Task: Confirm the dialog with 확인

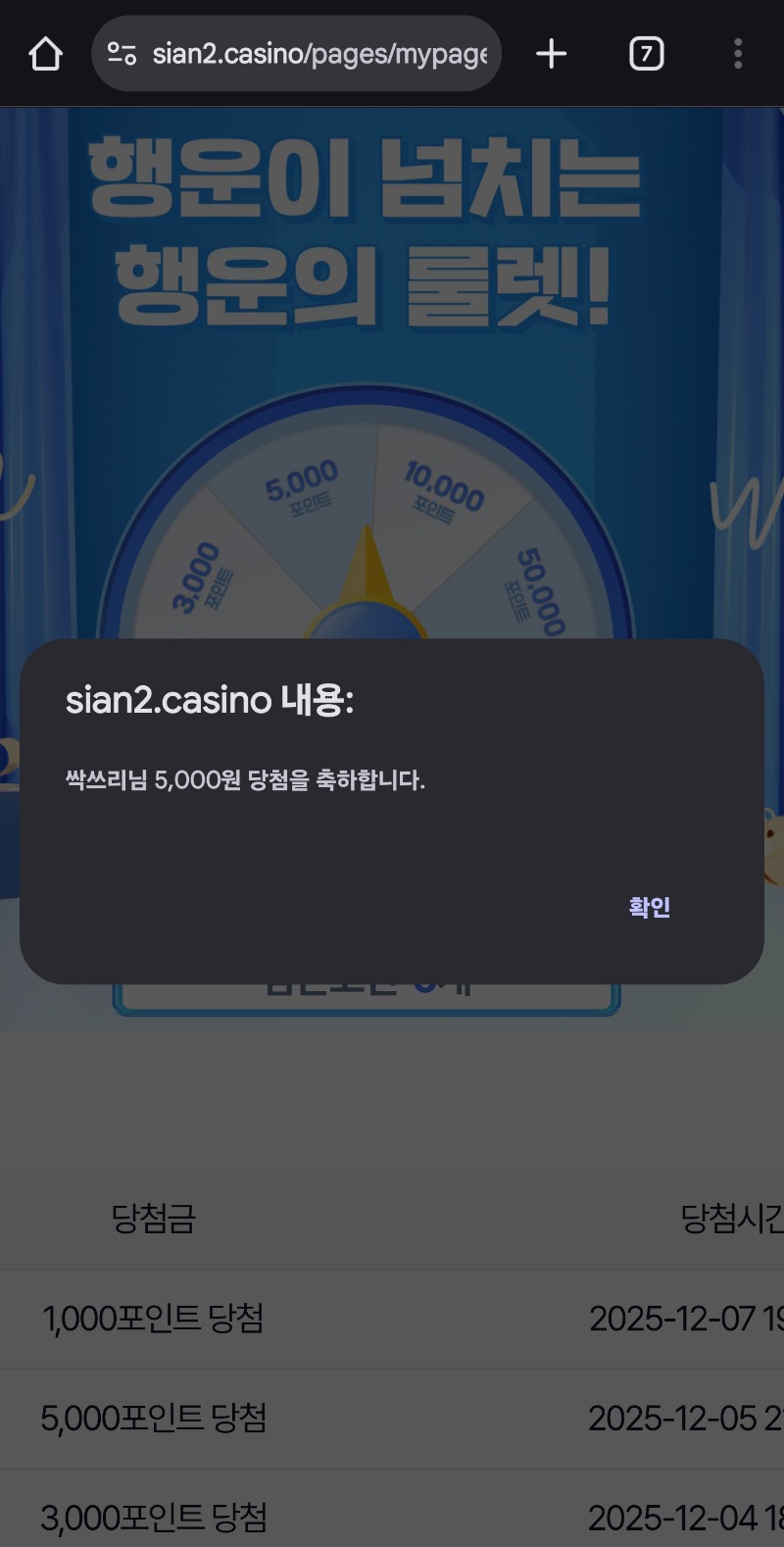Action: coord(649,907)
